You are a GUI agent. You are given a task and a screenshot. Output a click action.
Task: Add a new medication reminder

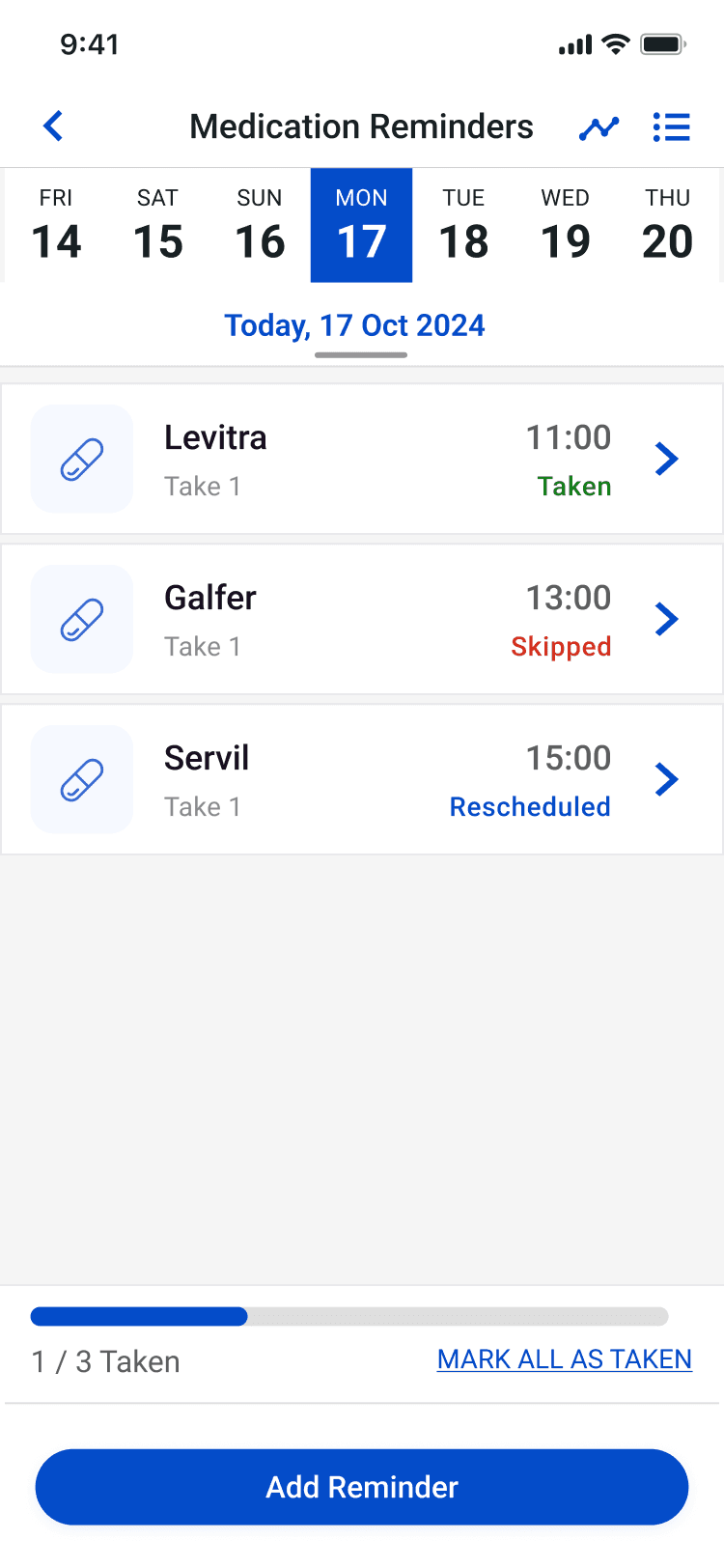coord(362,1487)
